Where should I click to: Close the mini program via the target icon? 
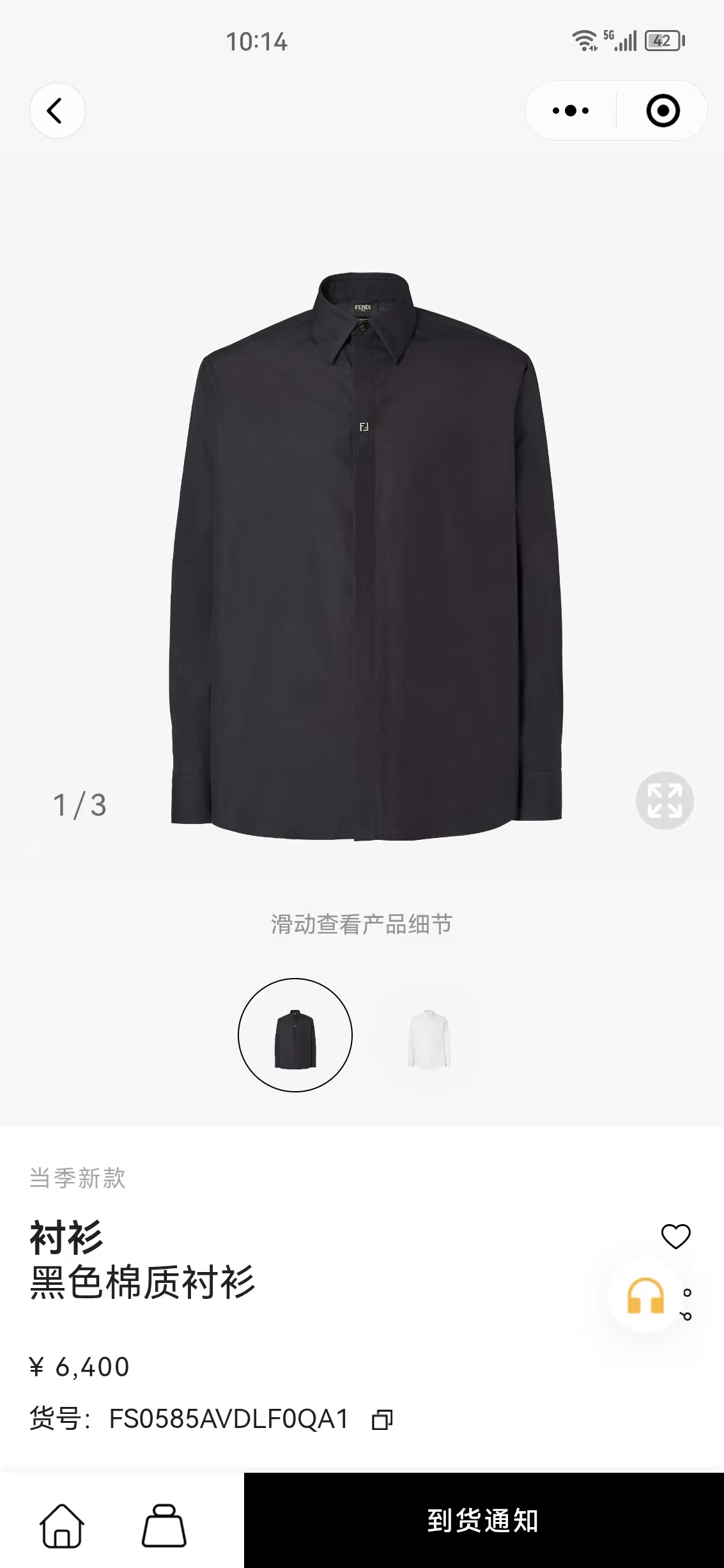point(663,111)
